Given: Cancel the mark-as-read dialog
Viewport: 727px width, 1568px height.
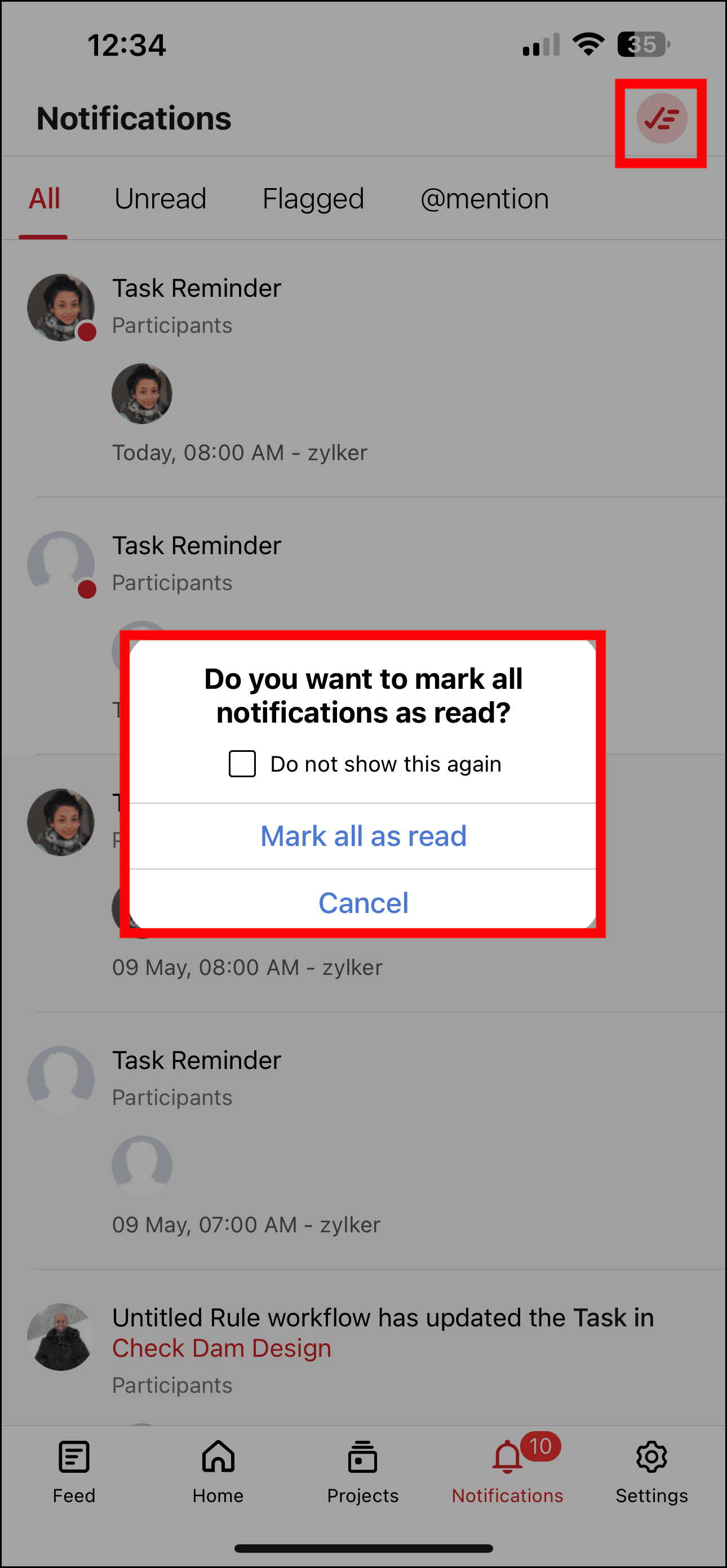Looking at the screenshot, I should pos(363,902).
